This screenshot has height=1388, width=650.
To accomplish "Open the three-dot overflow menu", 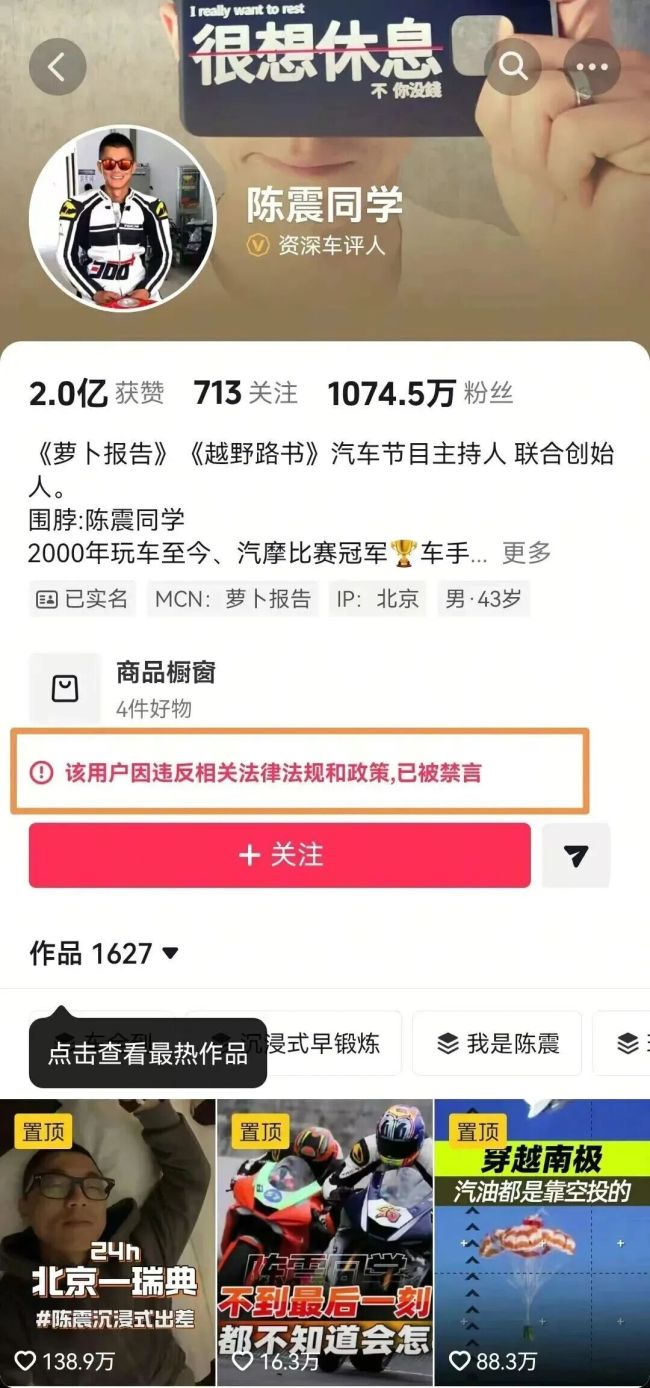I will click(x=592, y=67).
